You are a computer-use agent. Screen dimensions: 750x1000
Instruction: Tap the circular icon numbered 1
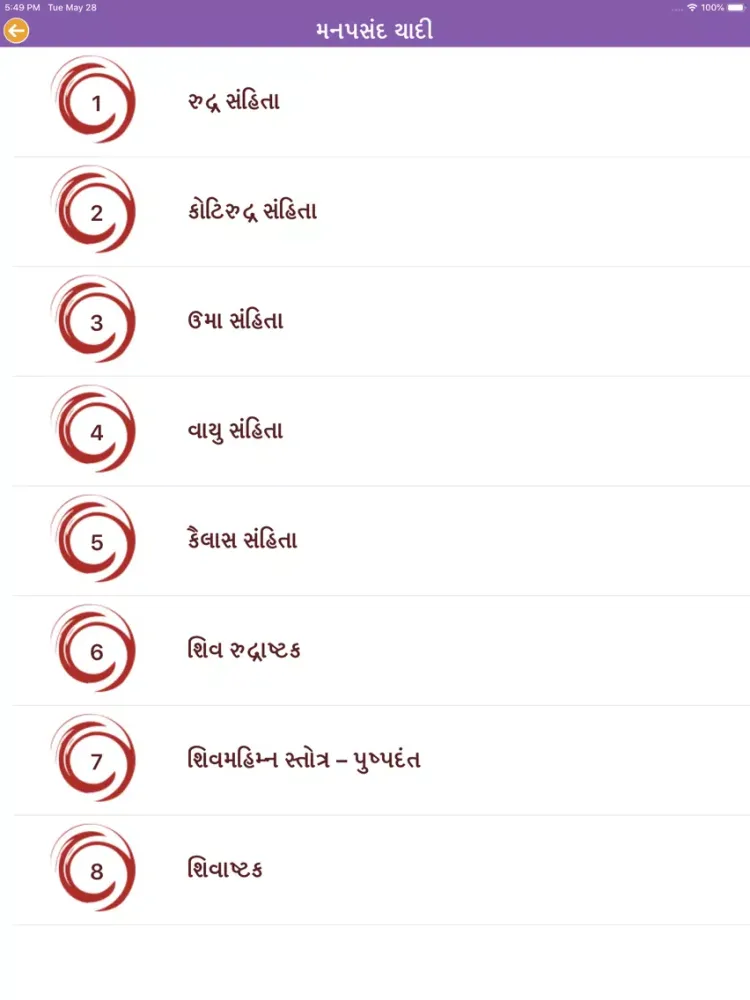(x=93, y=101)
